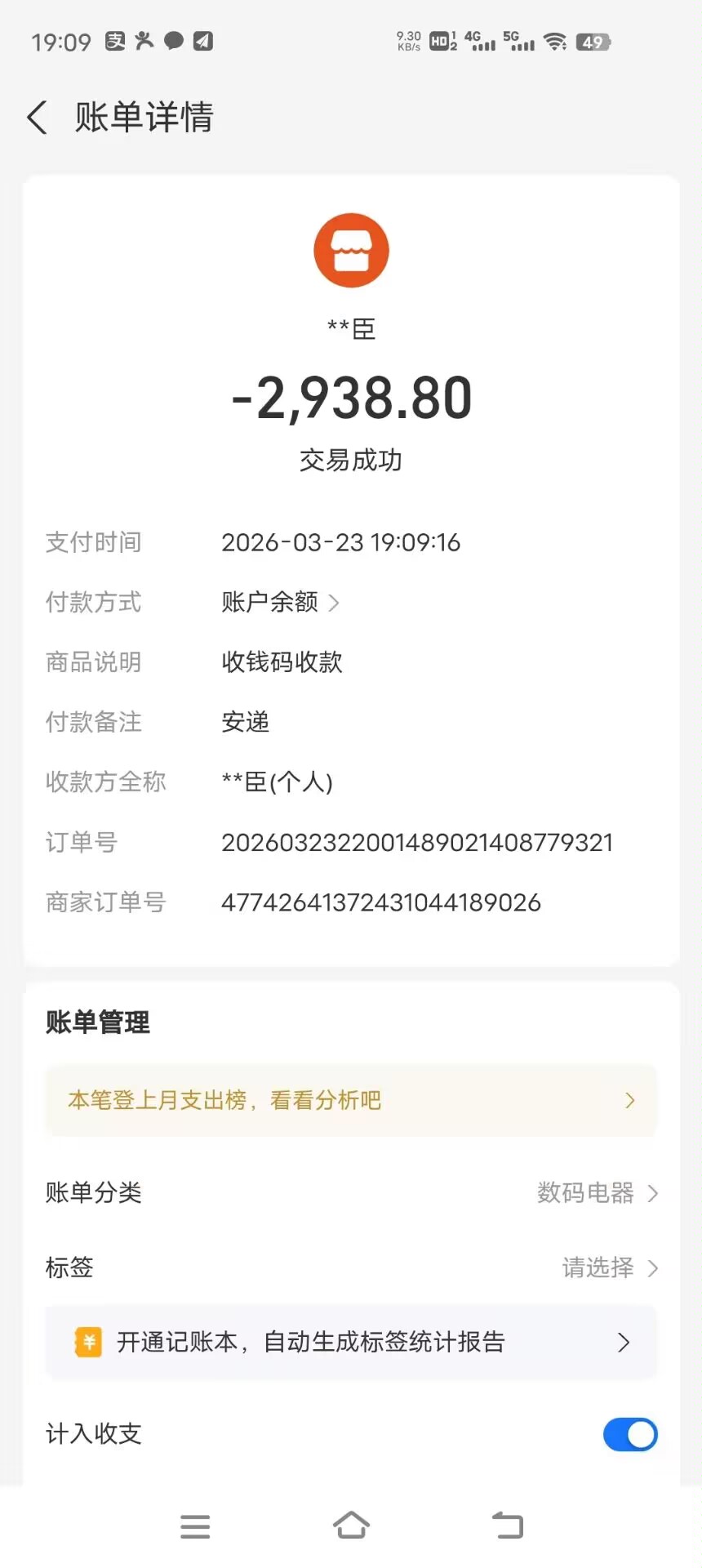The height and width of the screenshot is (1568, 702).
Task: Open 本笔登上月支出榜 analysis banner
Action: tap(351, 1100)
